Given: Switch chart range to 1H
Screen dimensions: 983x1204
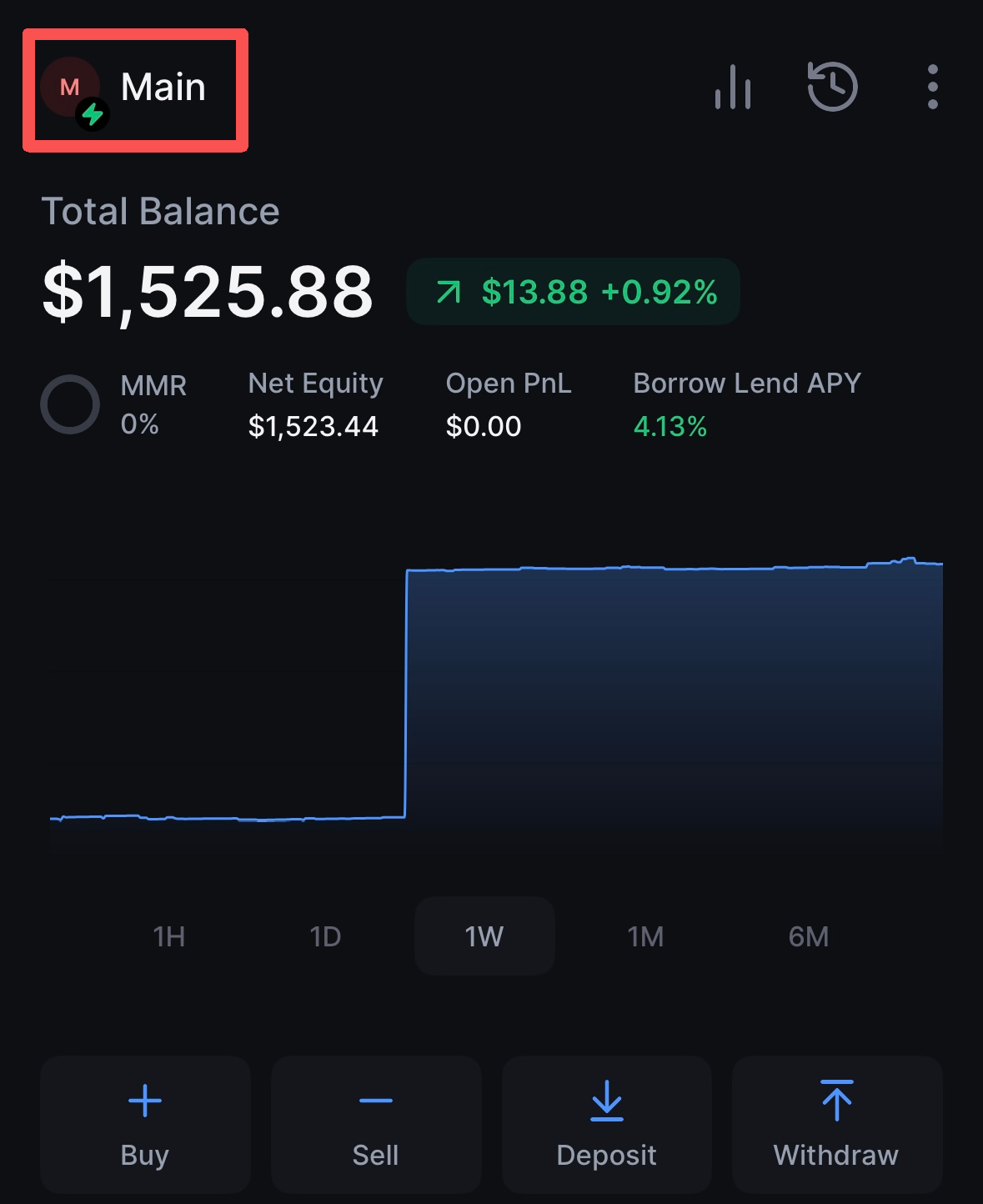Looking at the screenshot, I should click(x=169, y=936).
